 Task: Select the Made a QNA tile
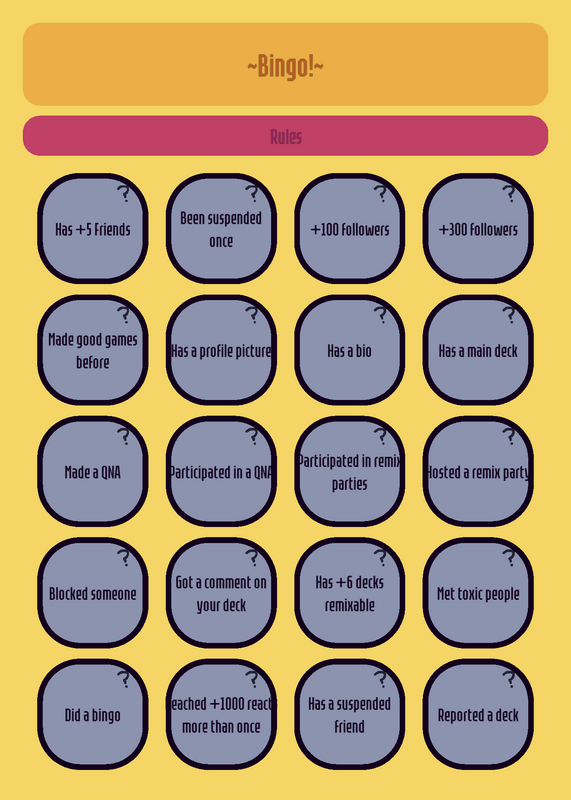coord(93,471)
